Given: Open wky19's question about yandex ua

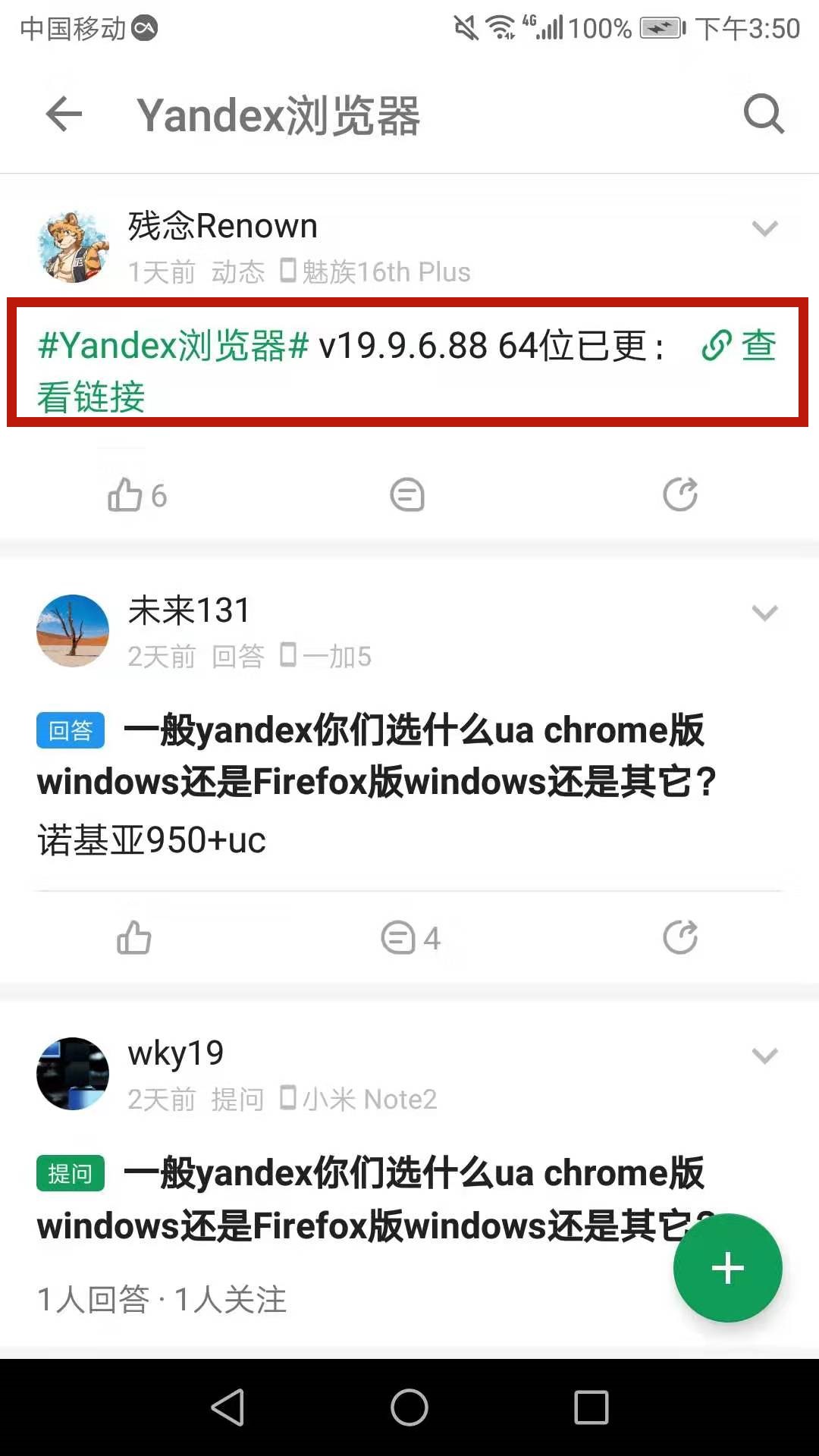Looking at the screenshot, I should pyautogui.click(x=364, y=1198).
